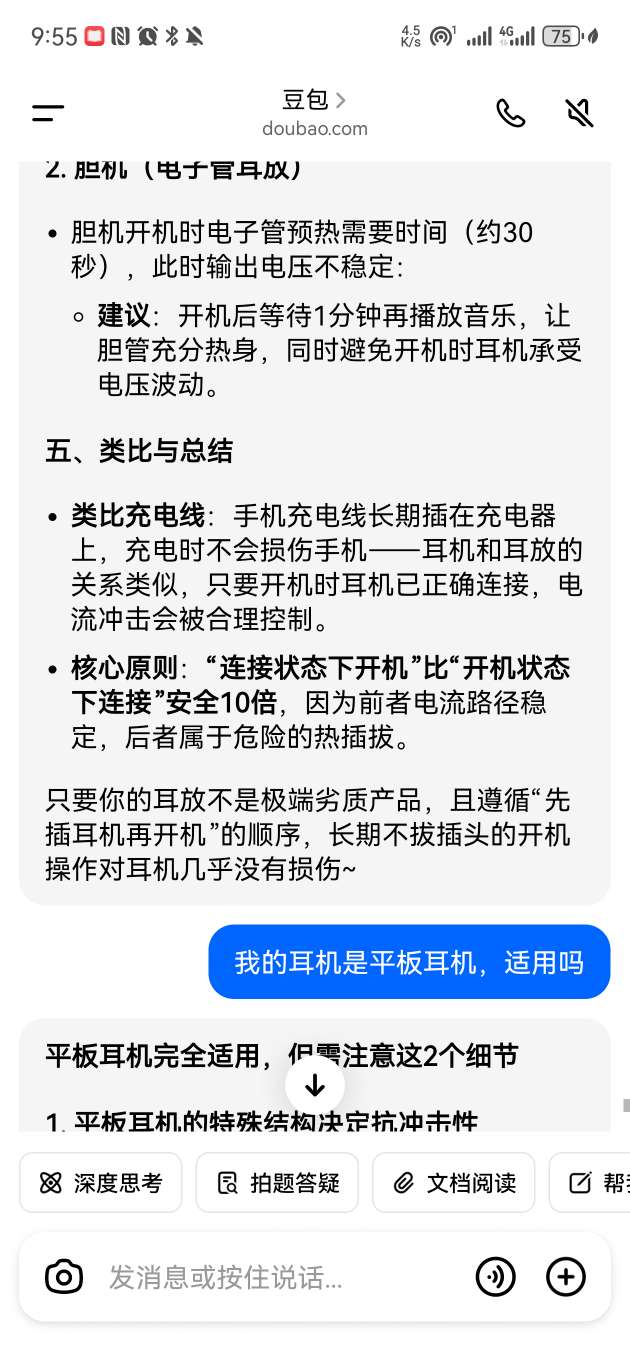The width and height of the screenshot is (630, 1360).
Task: Select the partially visible 帮 chip
Action: (x=590, y=1183)
